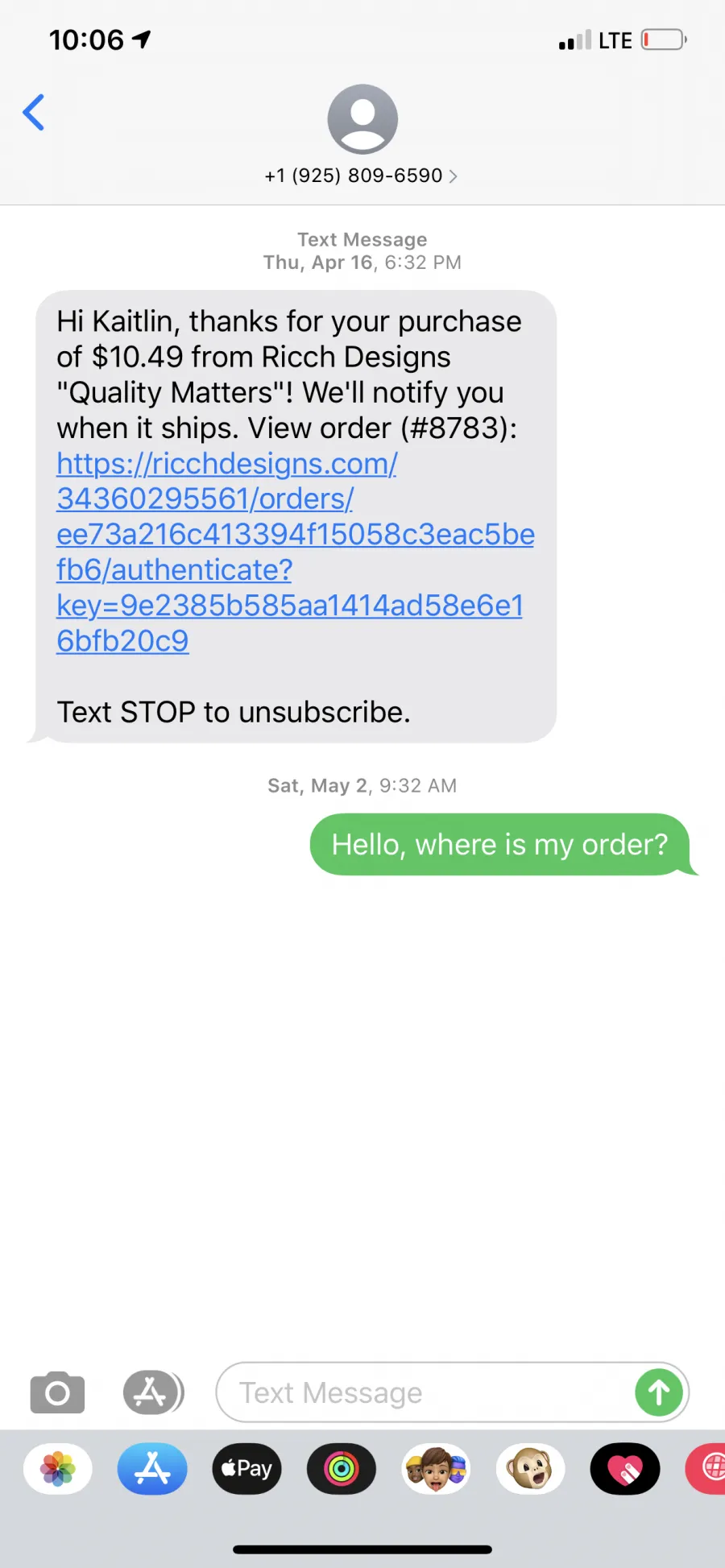Send the message with the green arrow
The image size is (725, 1568).
pyautogui.click(x=659, y=1392)
